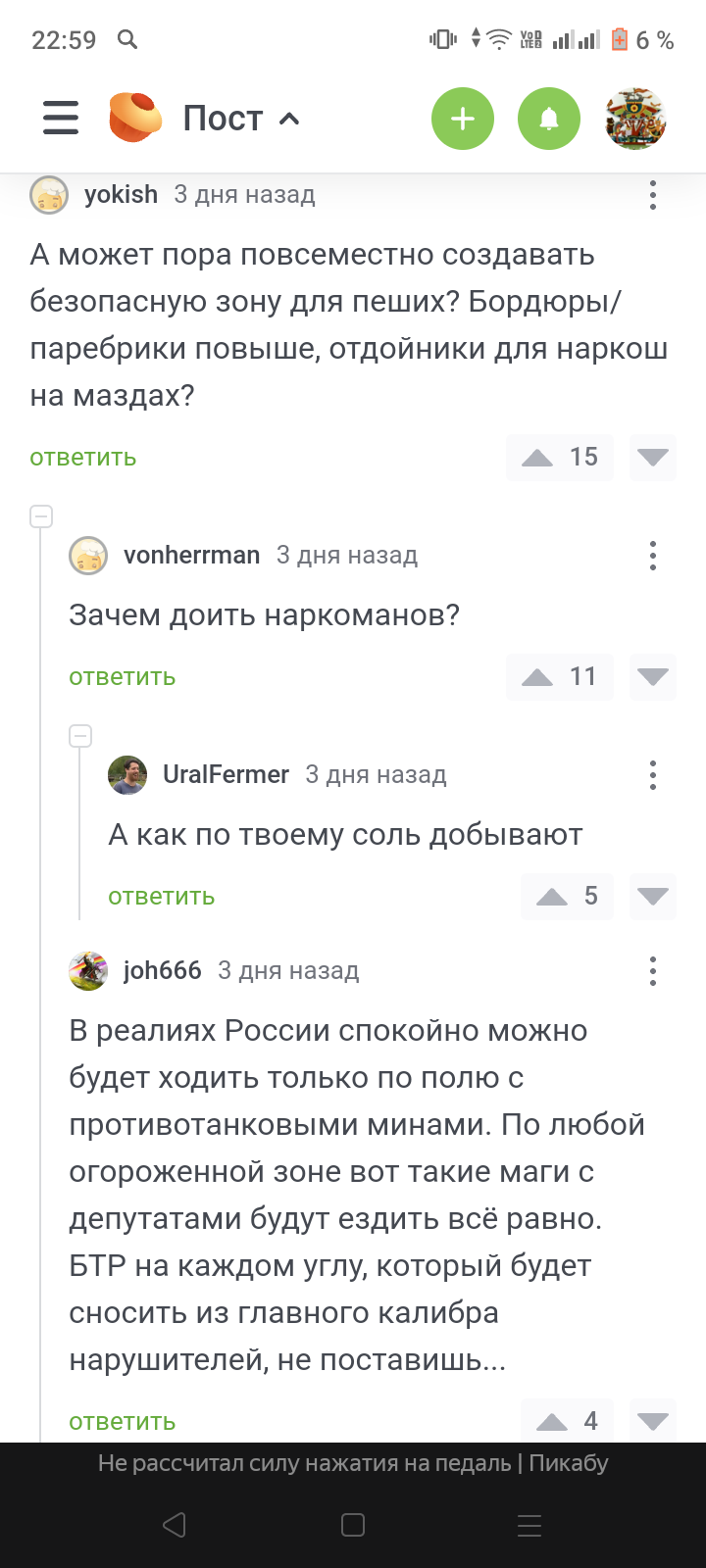Go back with the system back button

point(175,1525)
